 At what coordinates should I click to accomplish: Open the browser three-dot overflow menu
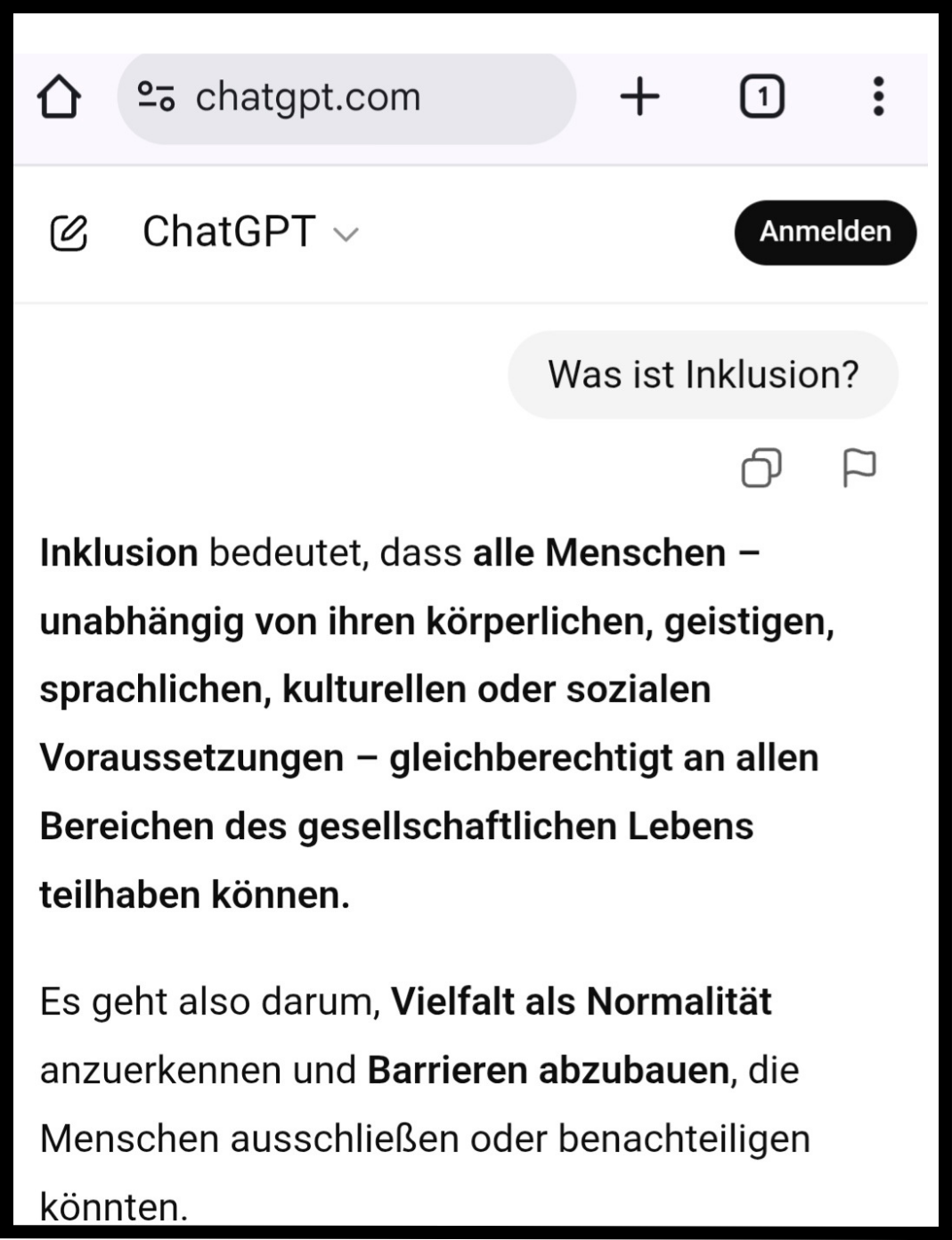(878, 96)
